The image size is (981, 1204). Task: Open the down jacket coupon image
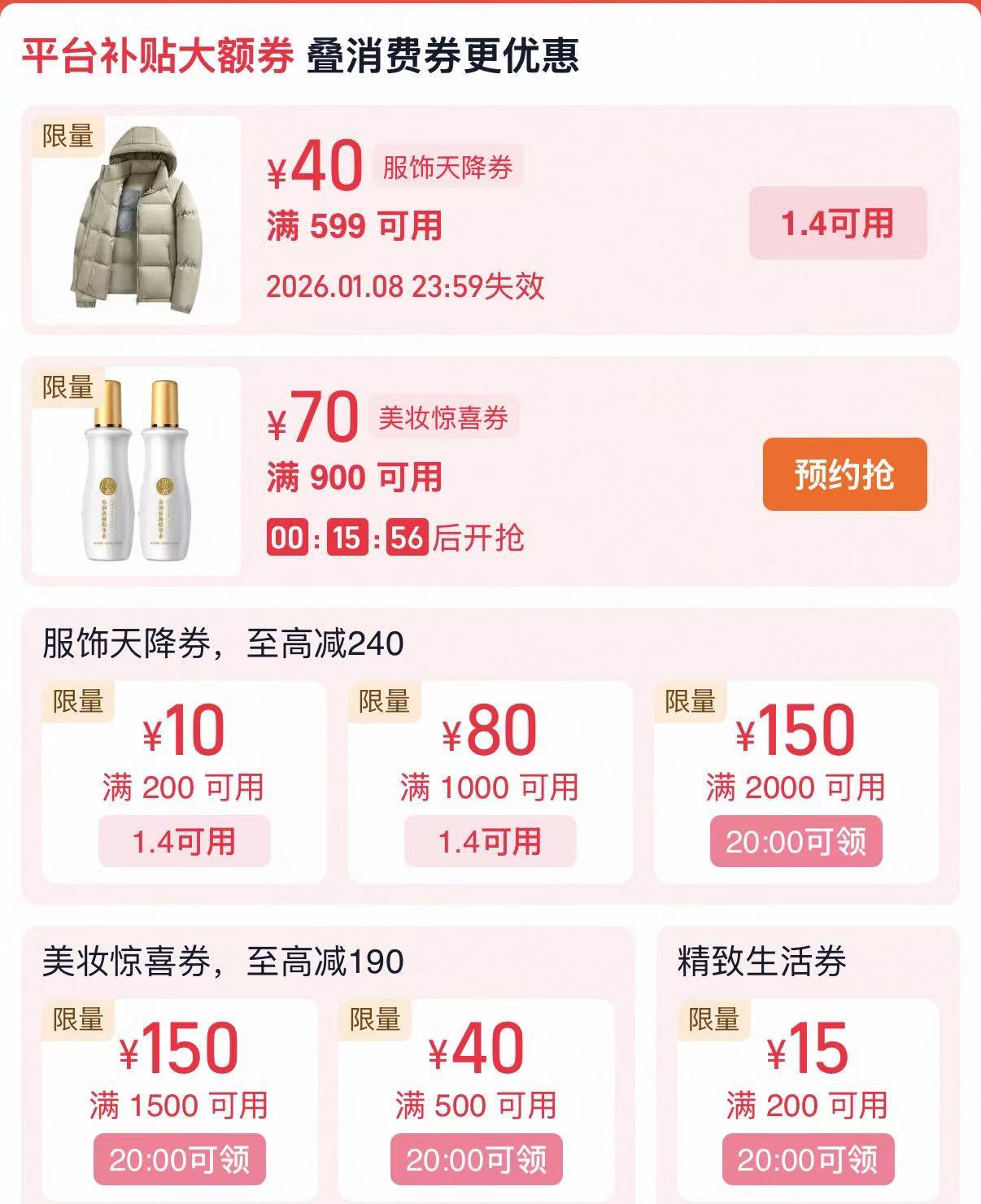[x=137, y=220]
